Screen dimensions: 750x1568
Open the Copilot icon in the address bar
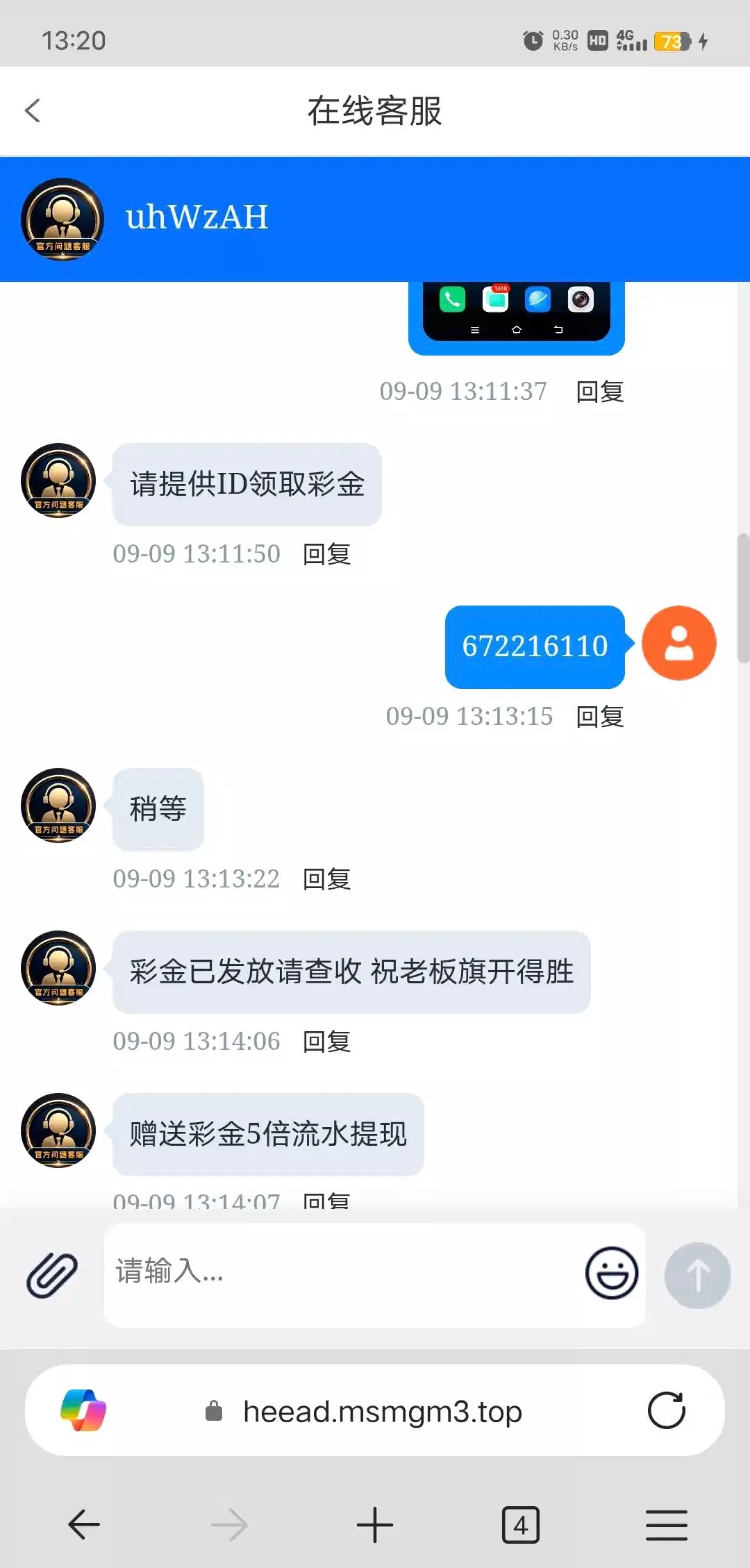coord(83,1410)
